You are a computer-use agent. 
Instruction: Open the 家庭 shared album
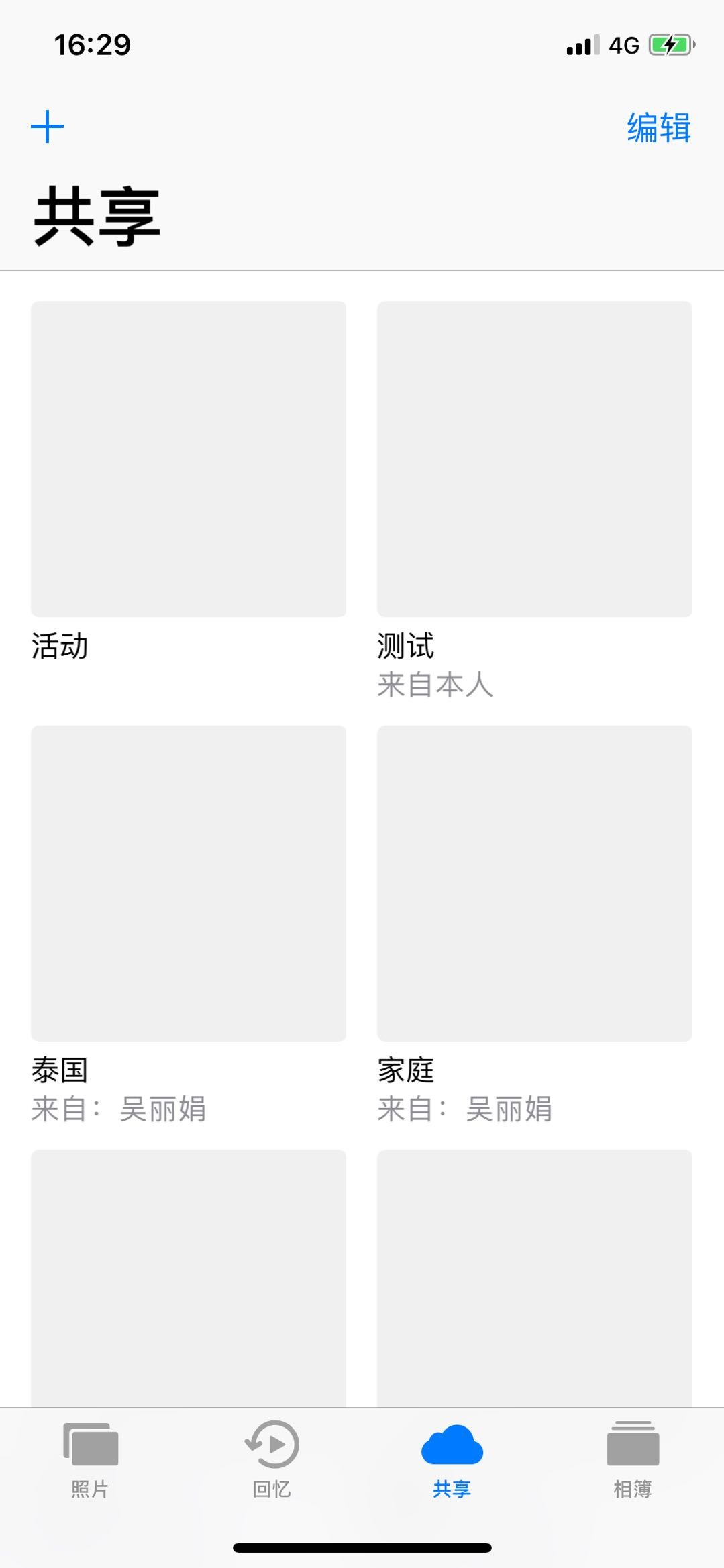[534, 883]
